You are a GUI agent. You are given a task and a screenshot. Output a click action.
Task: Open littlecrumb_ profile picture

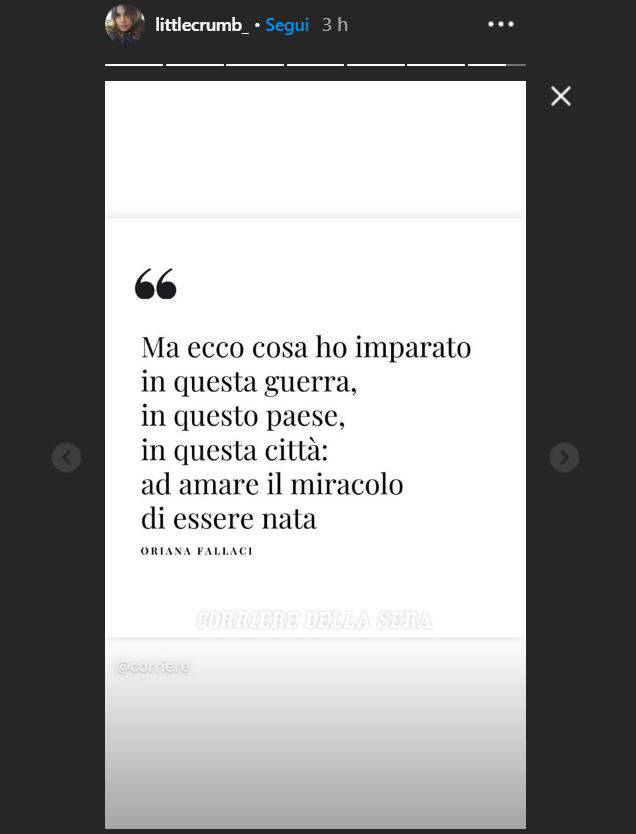coord(125,25)
